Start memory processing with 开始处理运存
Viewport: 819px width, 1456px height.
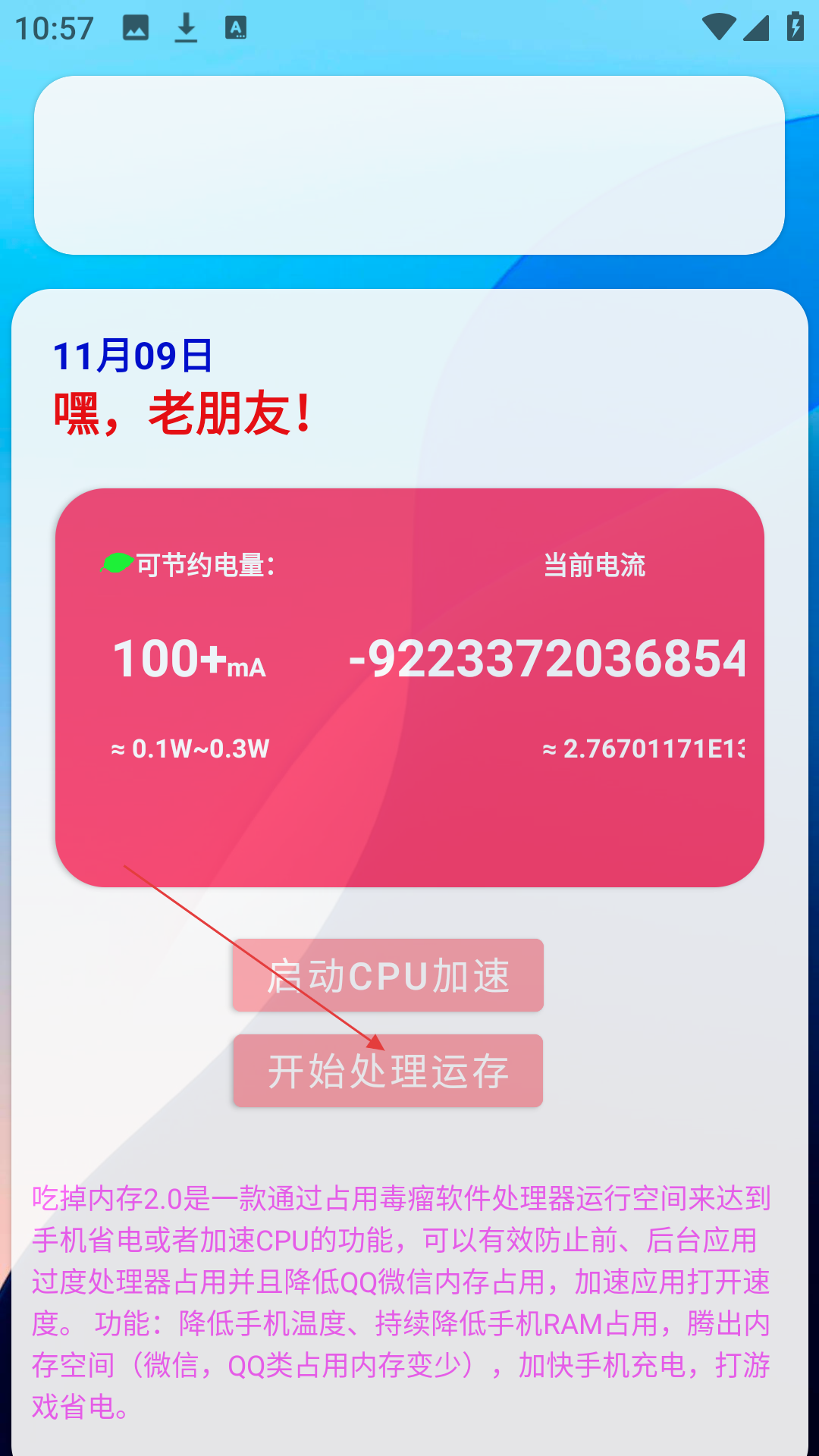coord(388,1071)
